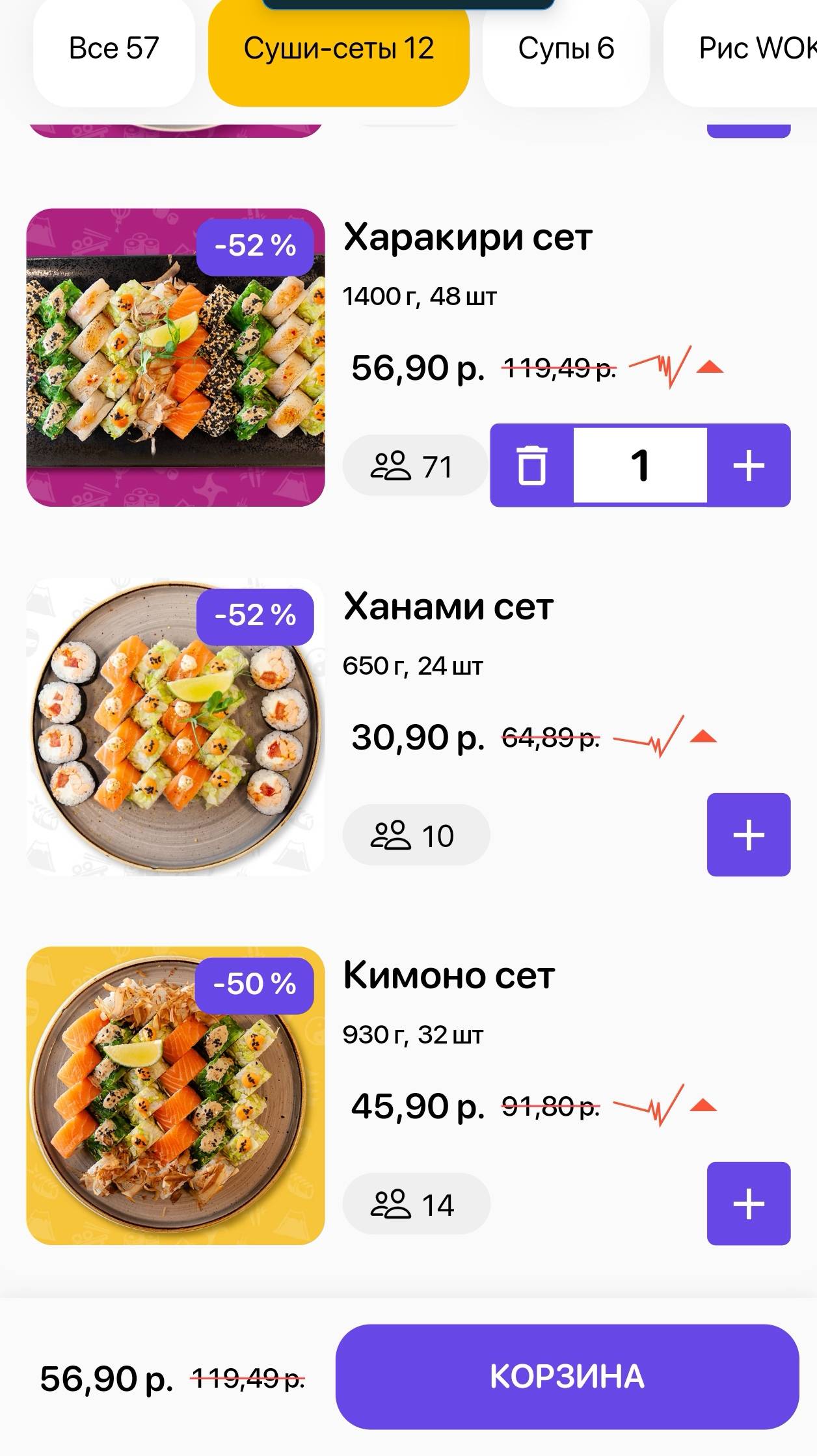The image size is (817, 1456).
Task: Increase Харакири сет quantity by one
Action: (x=749, y=465)
